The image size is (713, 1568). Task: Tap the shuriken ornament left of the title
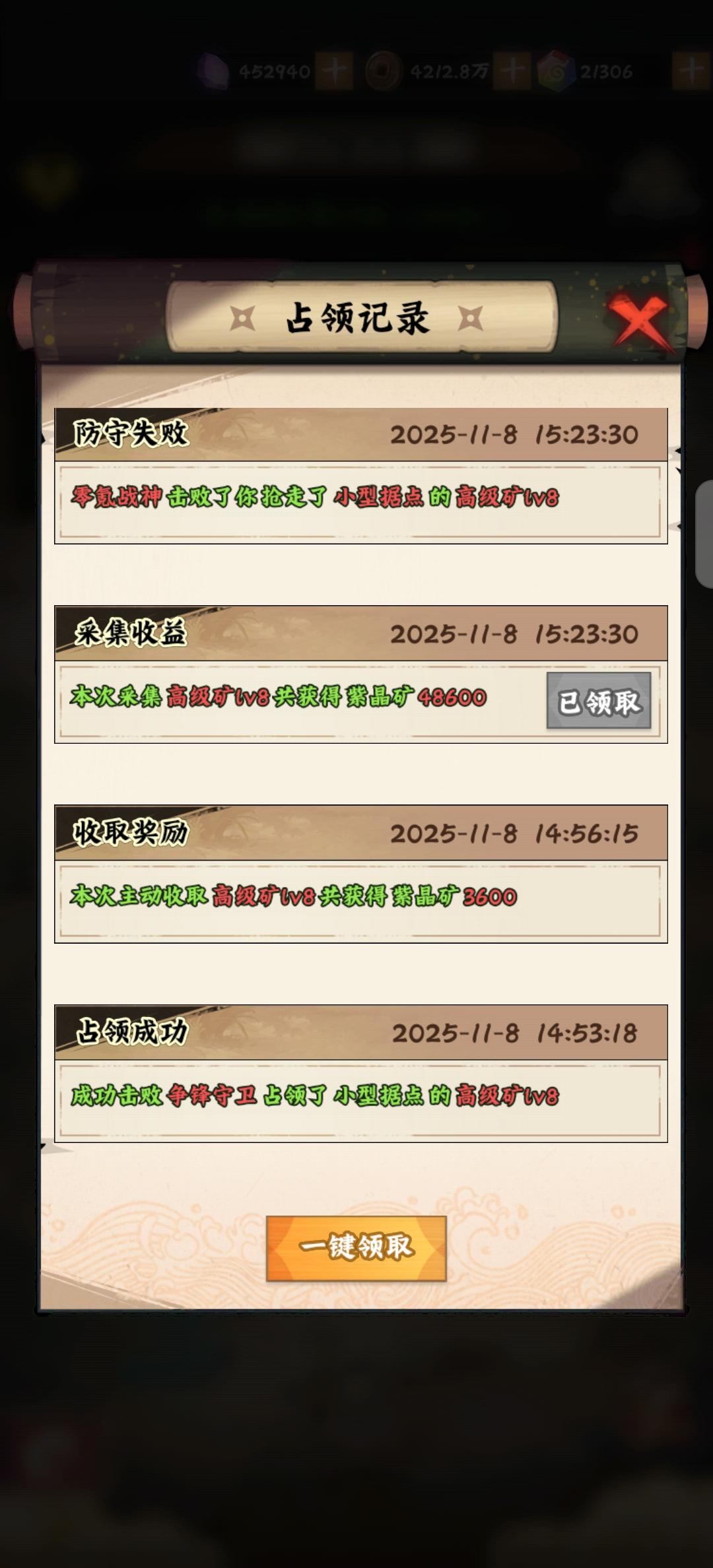pyautogui.click(x=244, y=317)
